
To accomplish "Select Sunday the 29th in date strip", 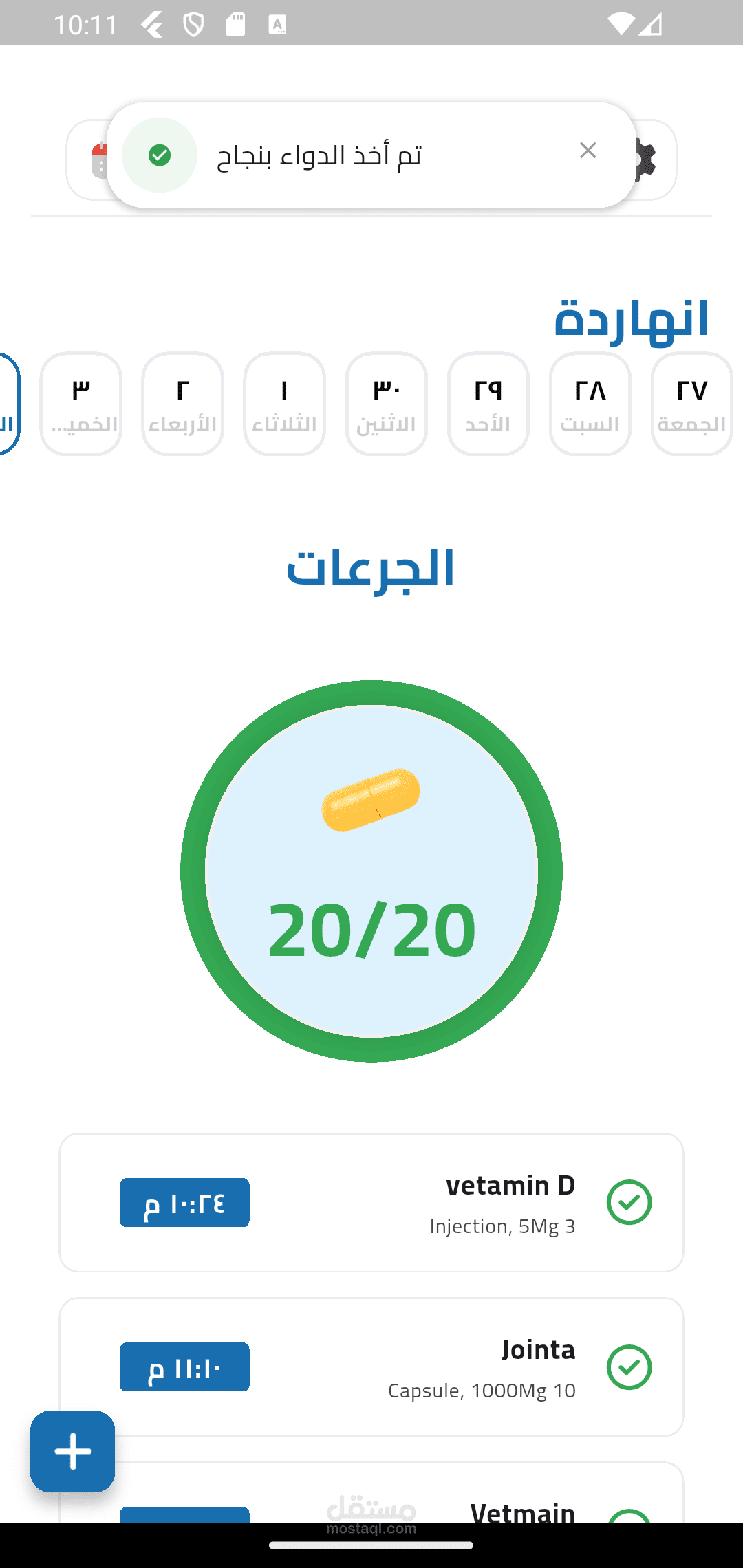I will coord(488,404).
